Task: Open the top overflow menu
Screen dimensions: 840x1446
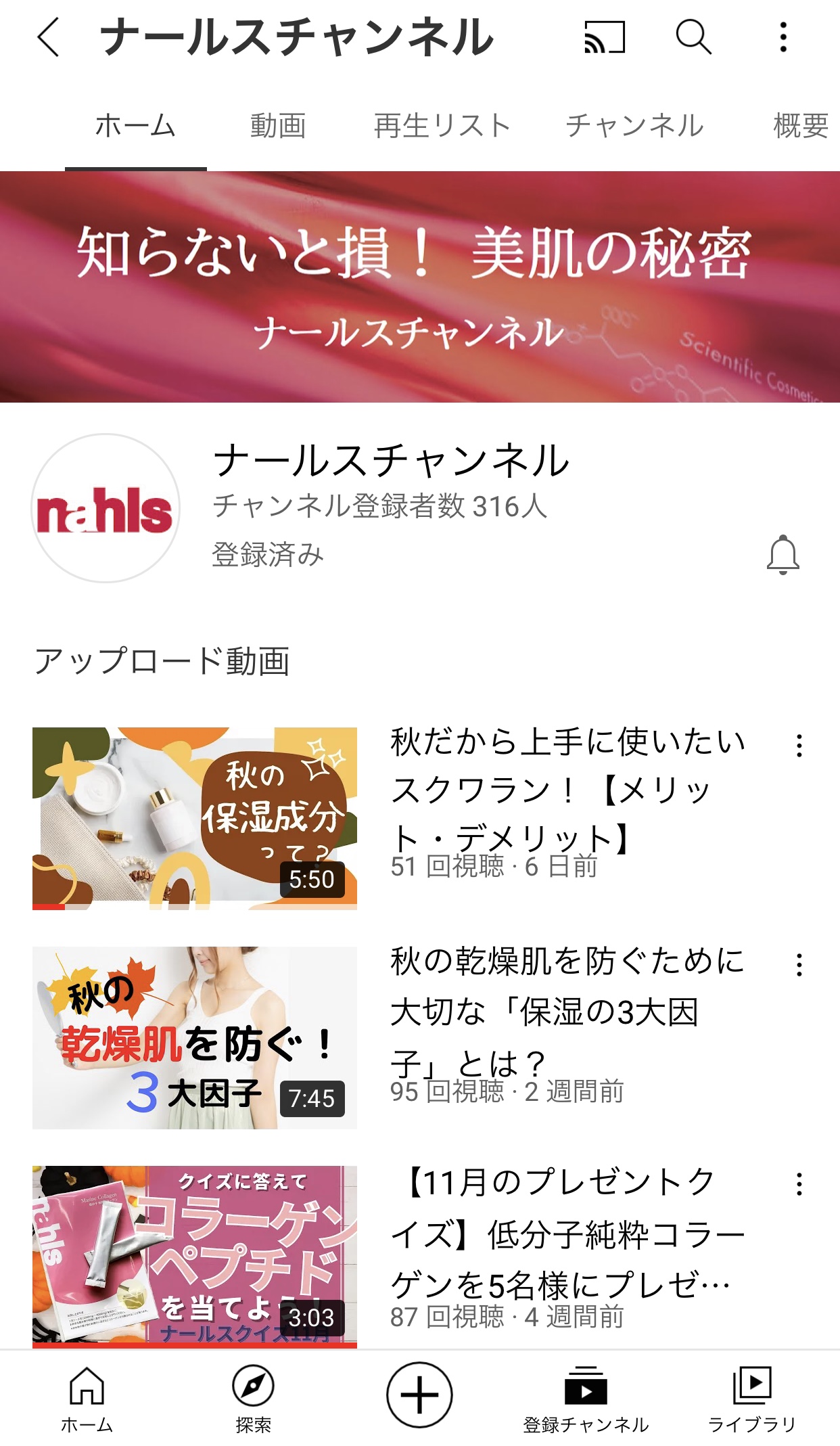Action: [783, 37]
